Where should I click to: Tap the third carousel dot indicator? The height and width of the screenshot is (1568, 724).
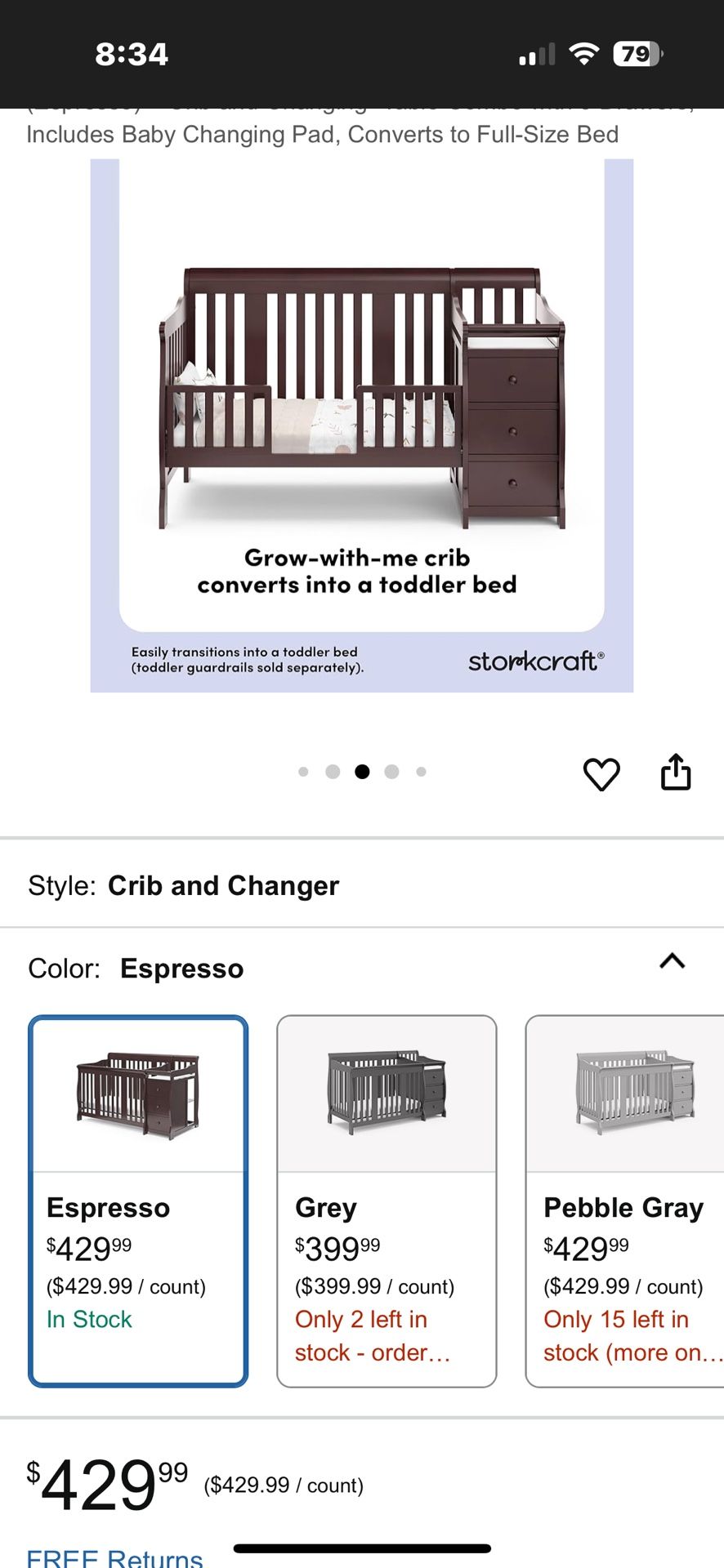click(x=362, y=771)
